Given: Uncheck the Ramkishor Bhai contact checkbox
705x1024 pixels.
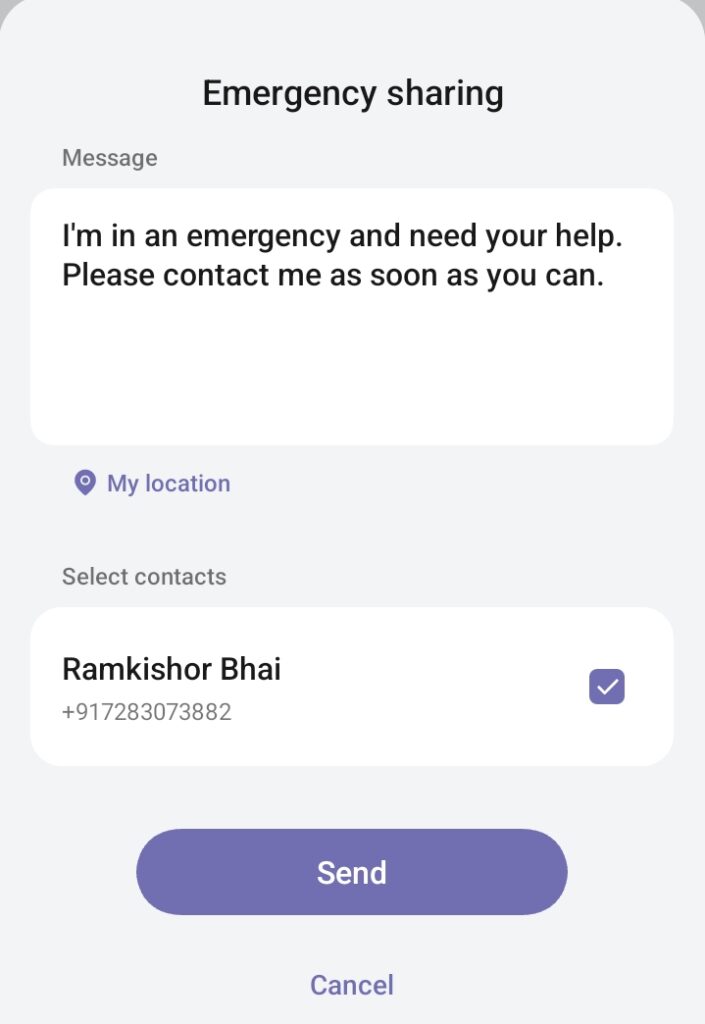Looking at the screenshot, I should (x=606, y=687).
